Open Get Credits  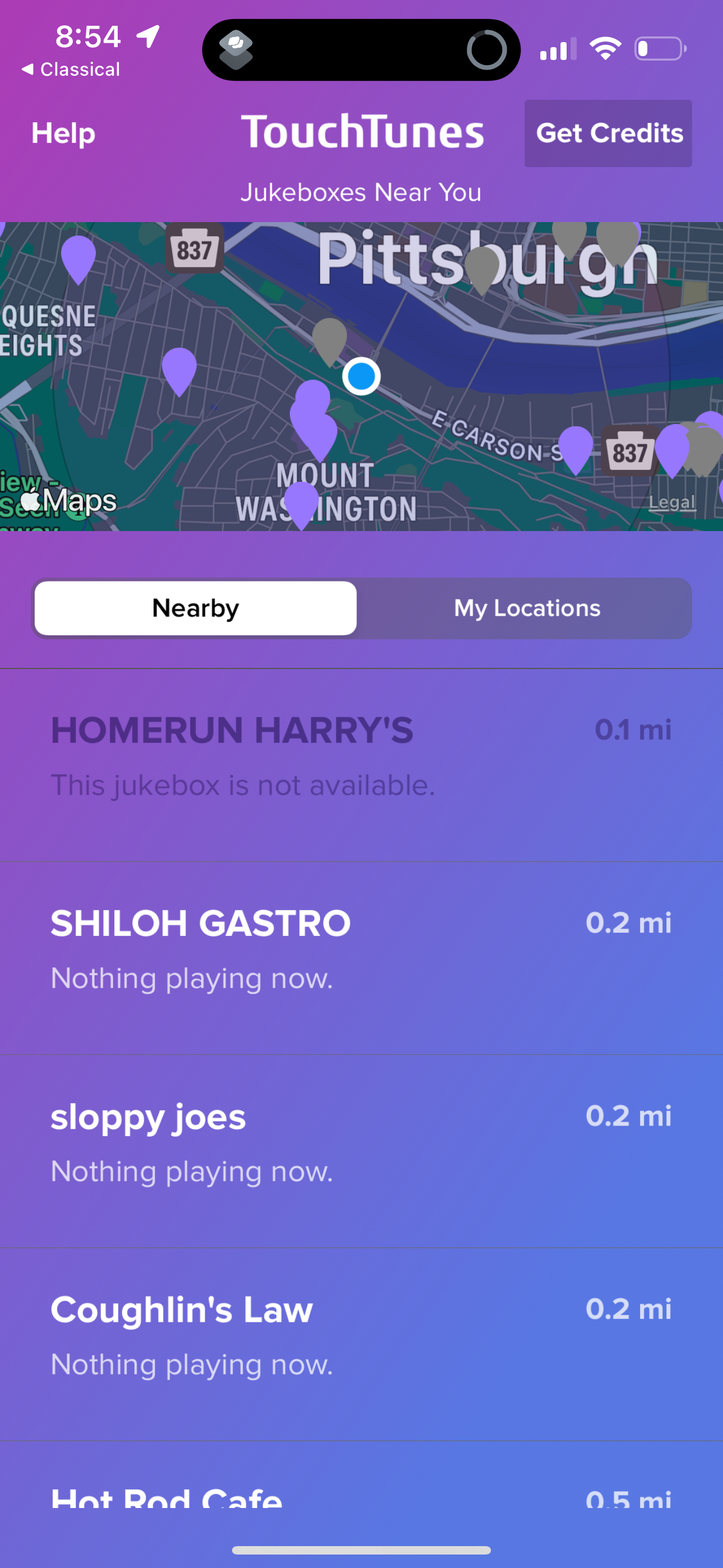608,133
